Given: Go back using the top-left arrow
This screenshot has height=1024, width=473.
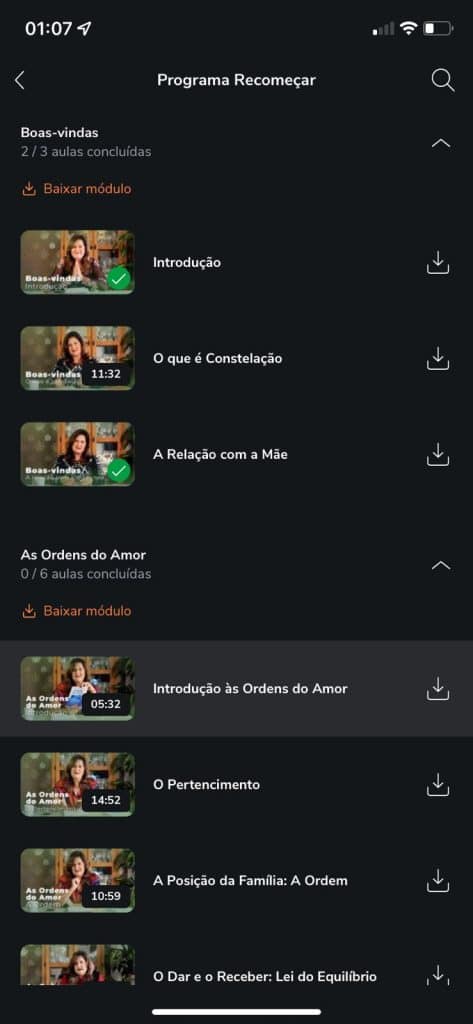Looking at the screenshot, I should pyautogui.click(x=20, y=80).
